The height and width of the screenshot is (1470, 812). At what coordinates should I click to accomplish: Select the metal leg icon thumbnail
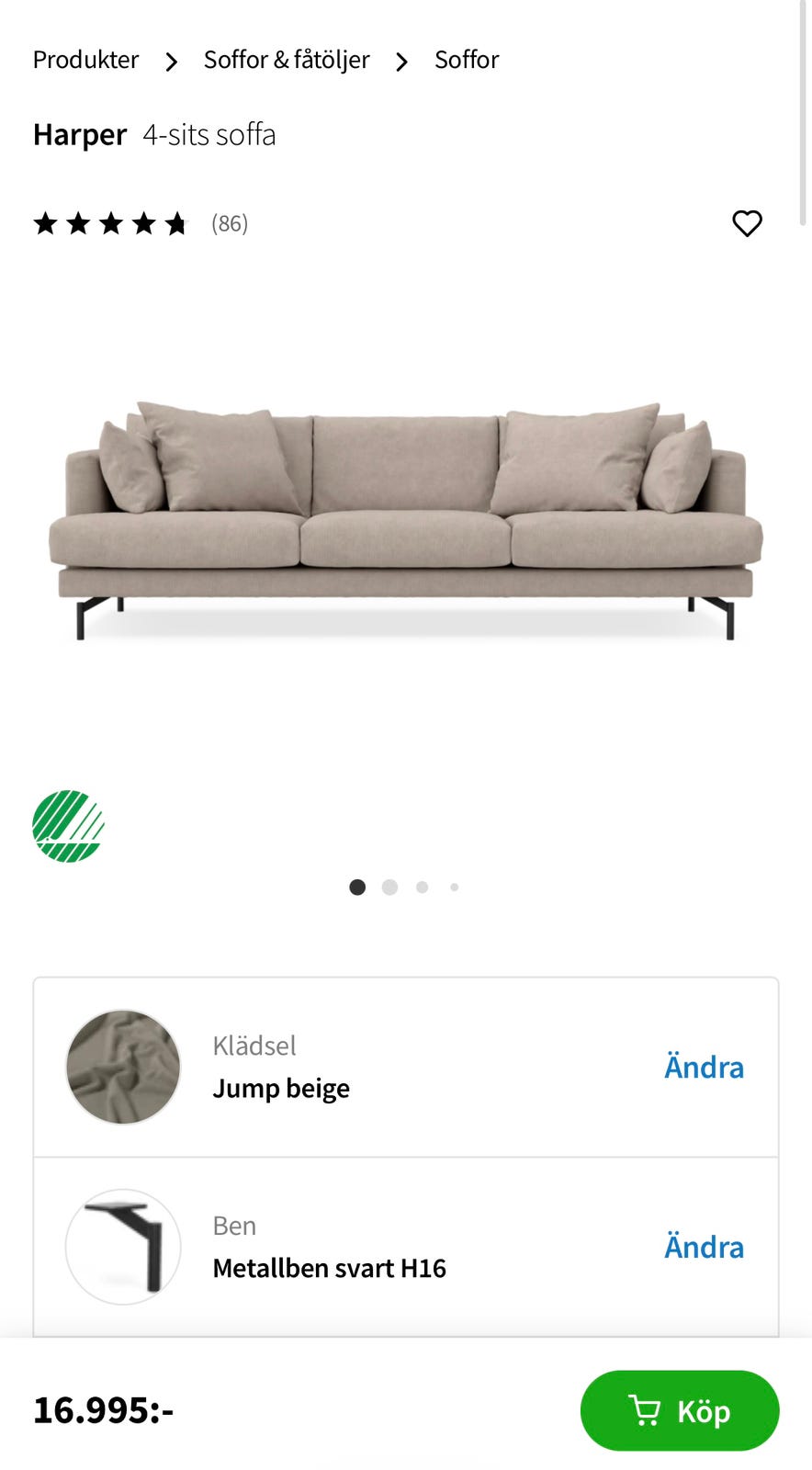[x=122, y=1247]
